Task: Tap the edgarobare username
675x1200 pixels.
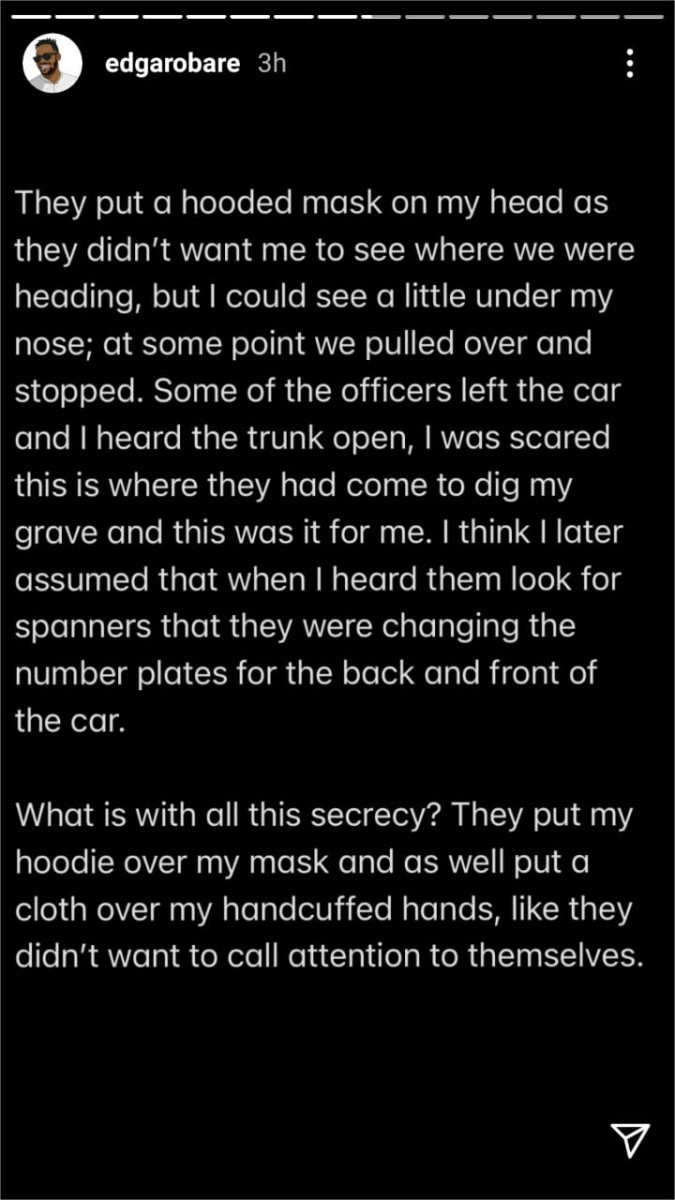Action: click(x=172, y=63)
